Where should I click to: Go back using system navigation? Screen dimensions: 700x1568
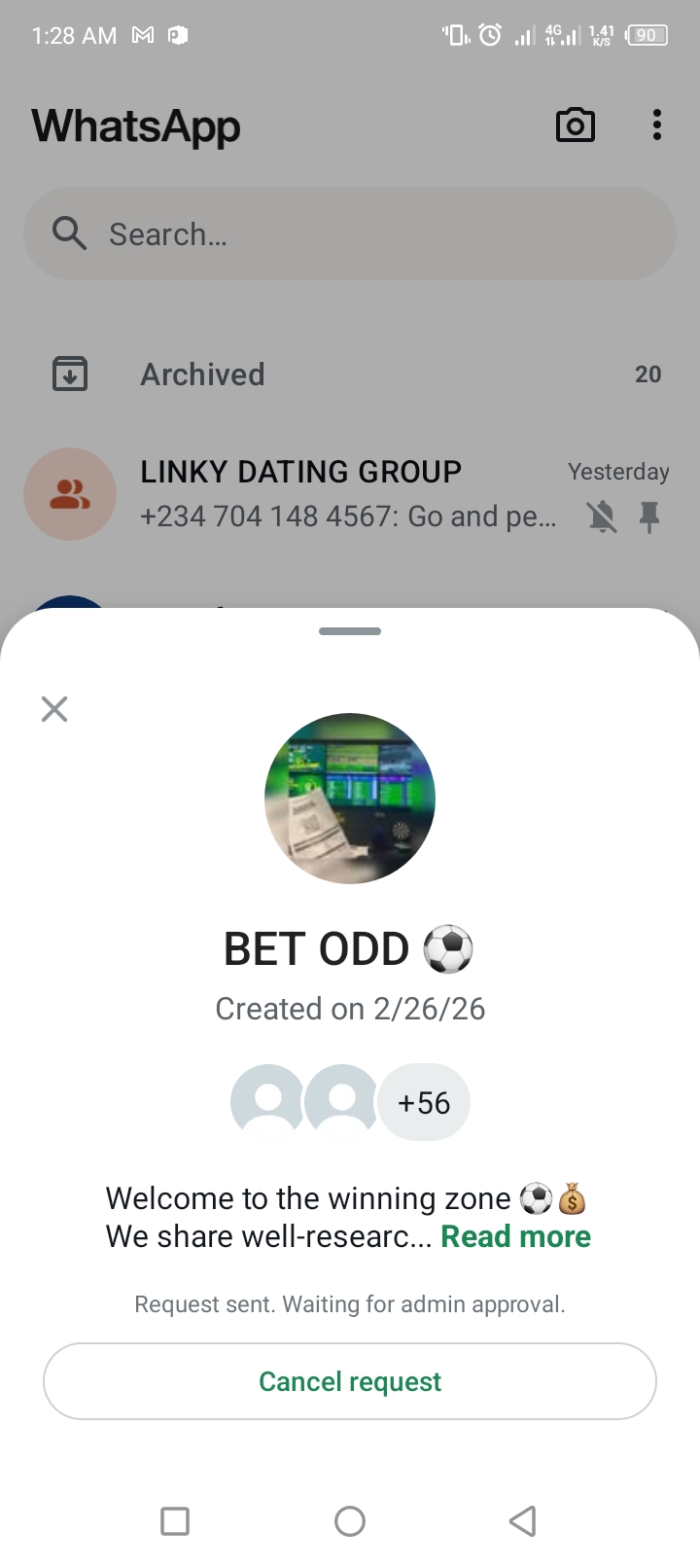point(523,1520)
